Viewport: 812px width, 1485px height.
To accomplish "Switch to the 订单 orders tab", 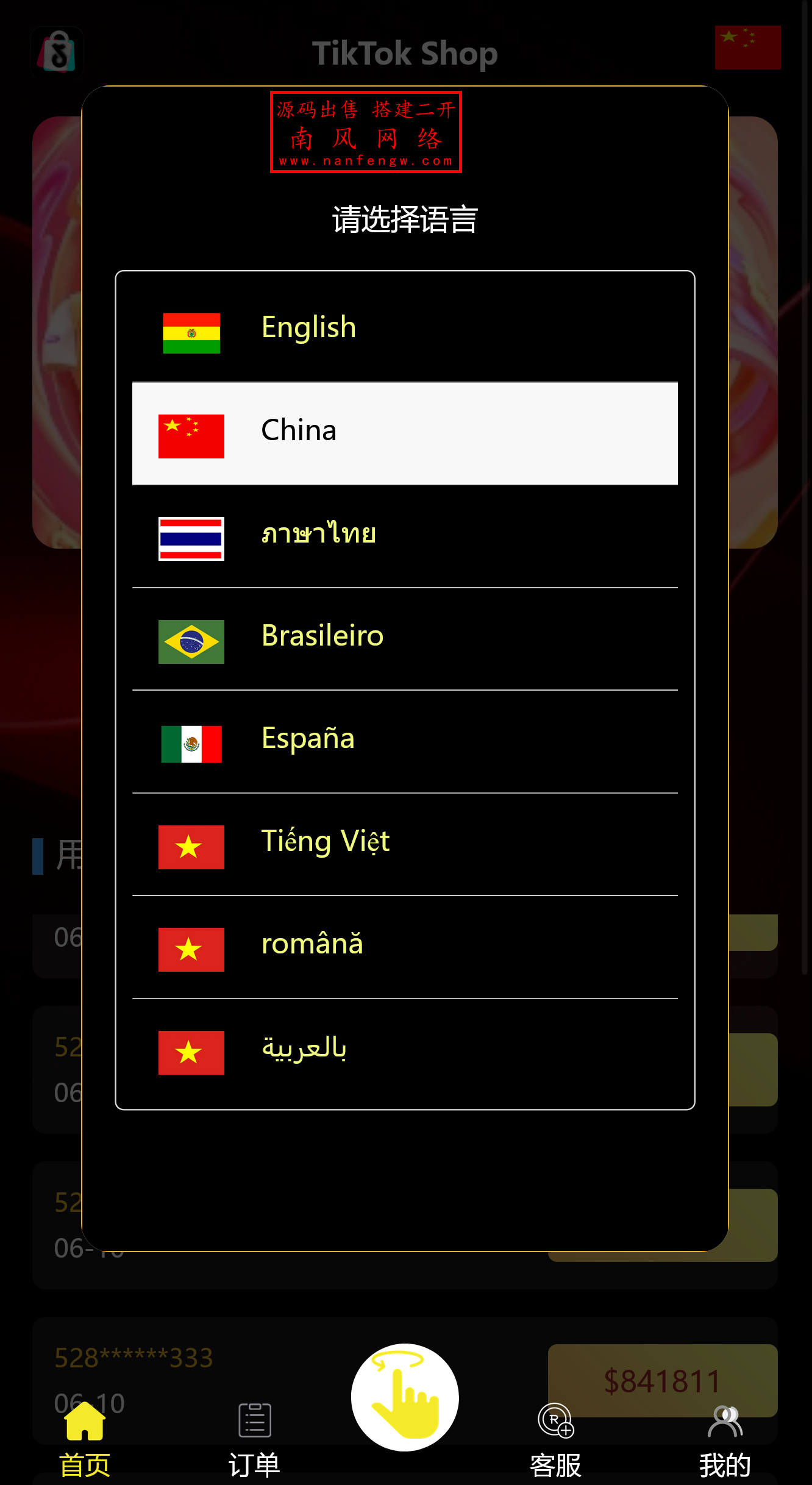I will (x=254, y=1420).
